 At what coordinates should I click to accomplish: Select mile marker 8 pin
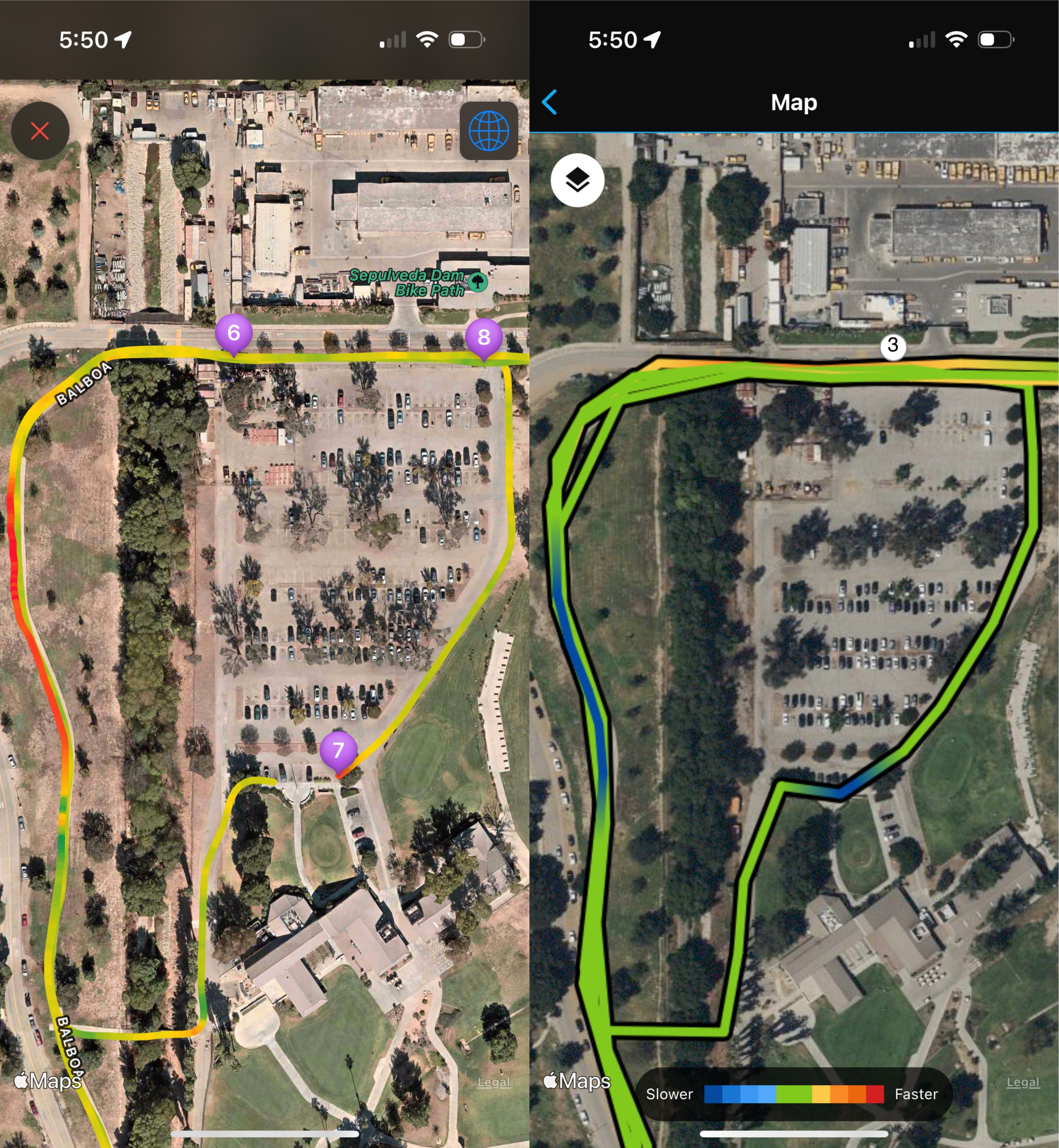point(484,337)
